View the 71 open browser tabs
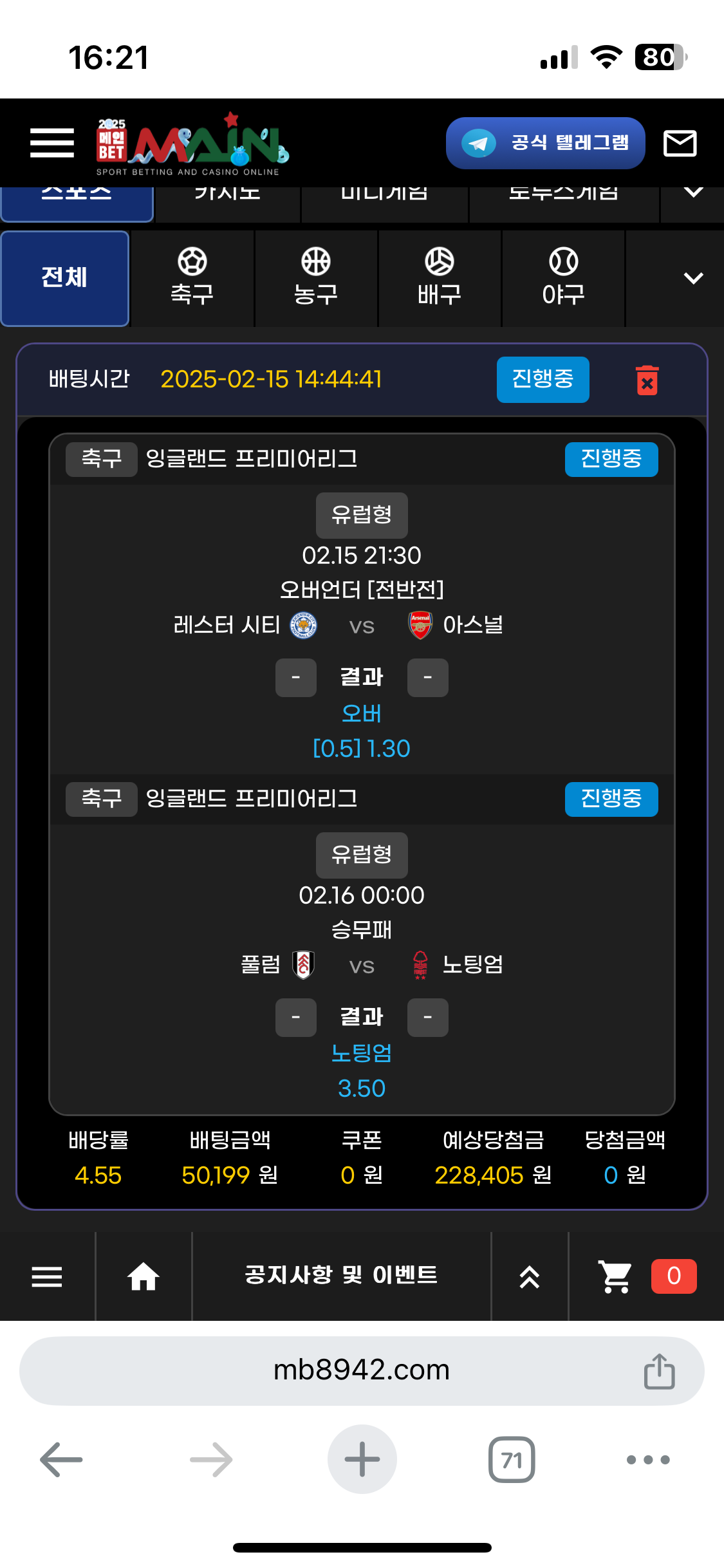The width and height of the screenshot is (724, 1568). tap(512, 1459)
